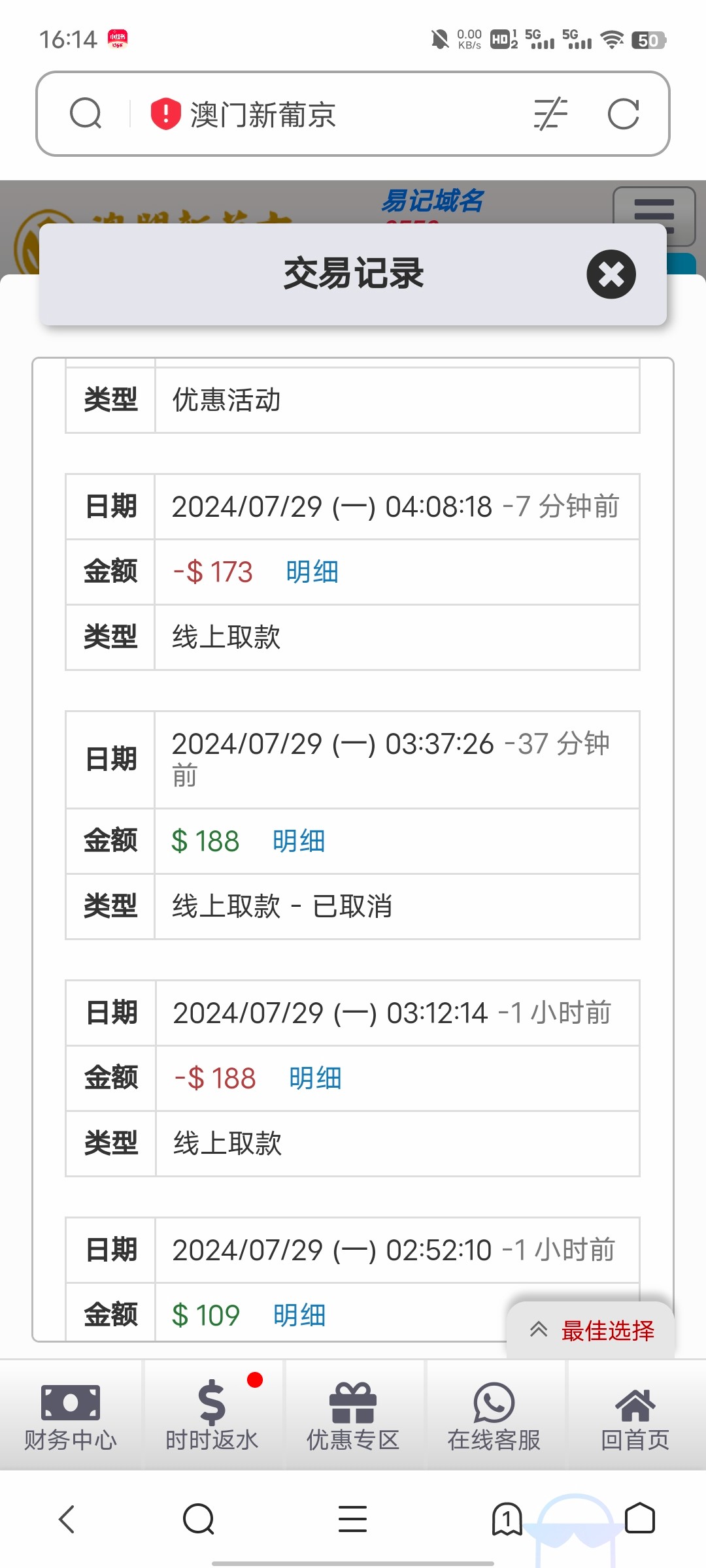Open the browser menu with three lines
The image size is (706, 1568).
tap(353, 1518)
